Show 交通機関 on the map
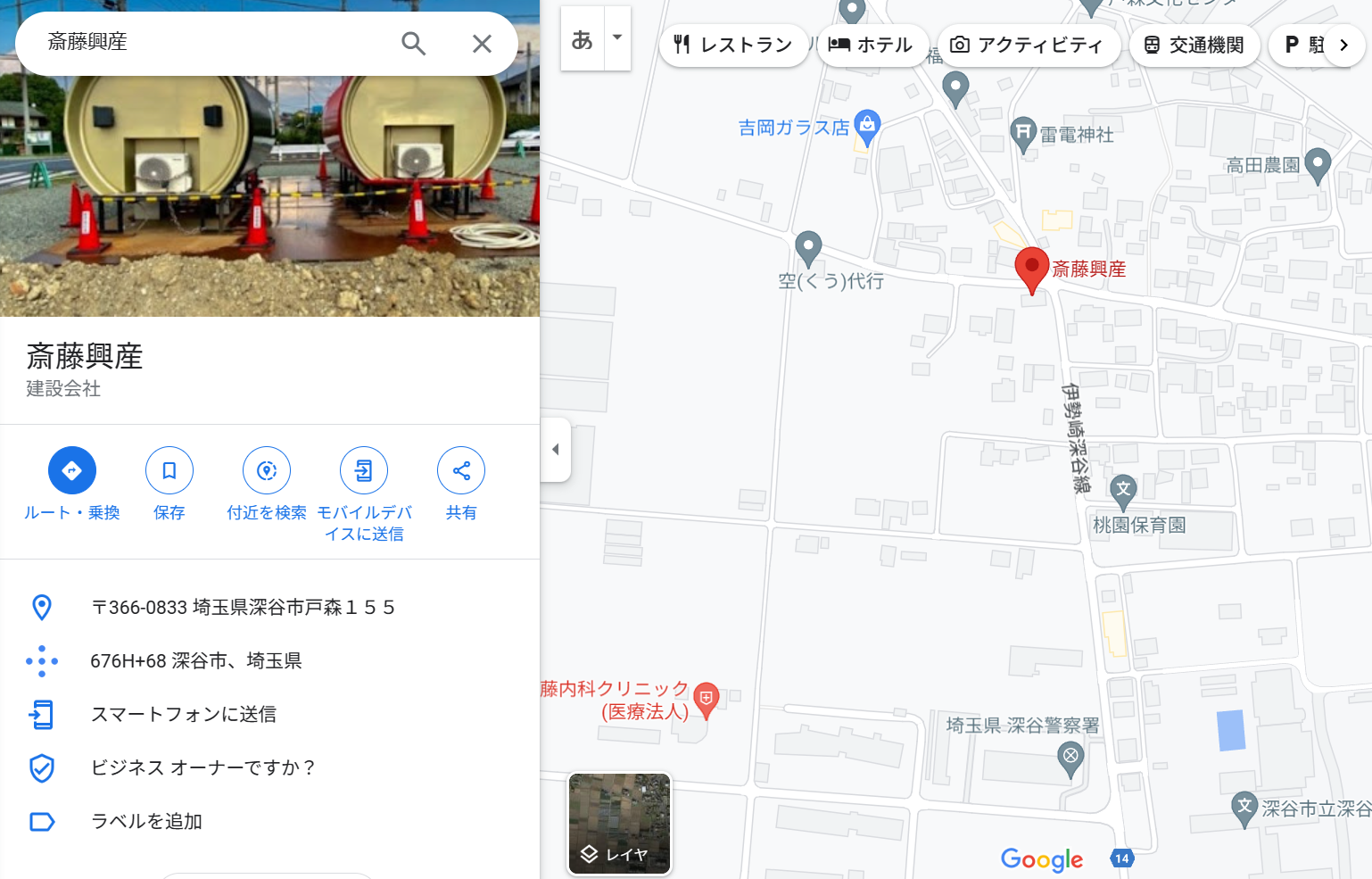1372x879 pixels. pyautogui.click(x=1194, y=45)
